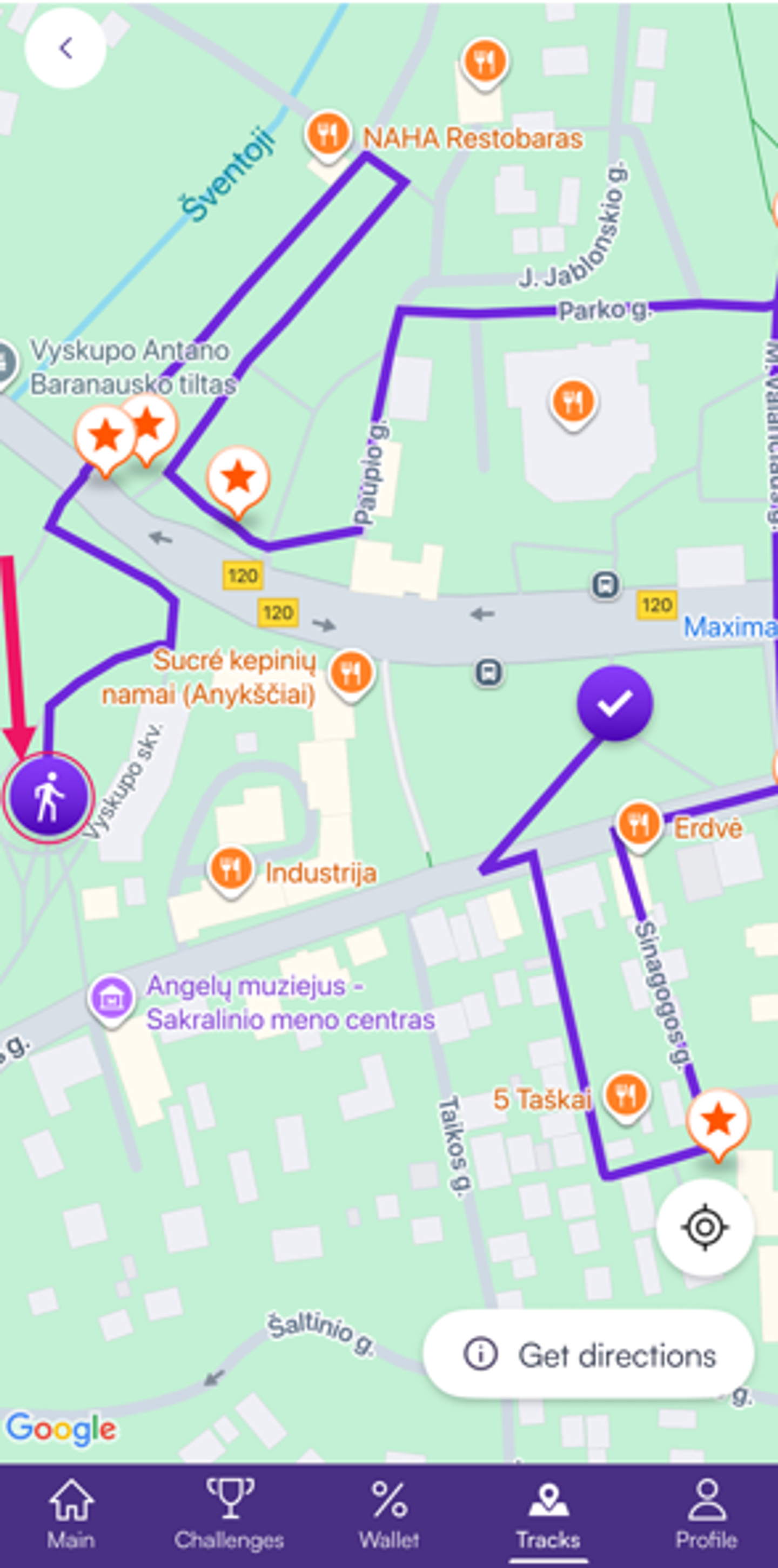Tap the purple checkmark waypoint marker
The height and width of the screenshot is (1568, 778).
[x=615, y=703]
